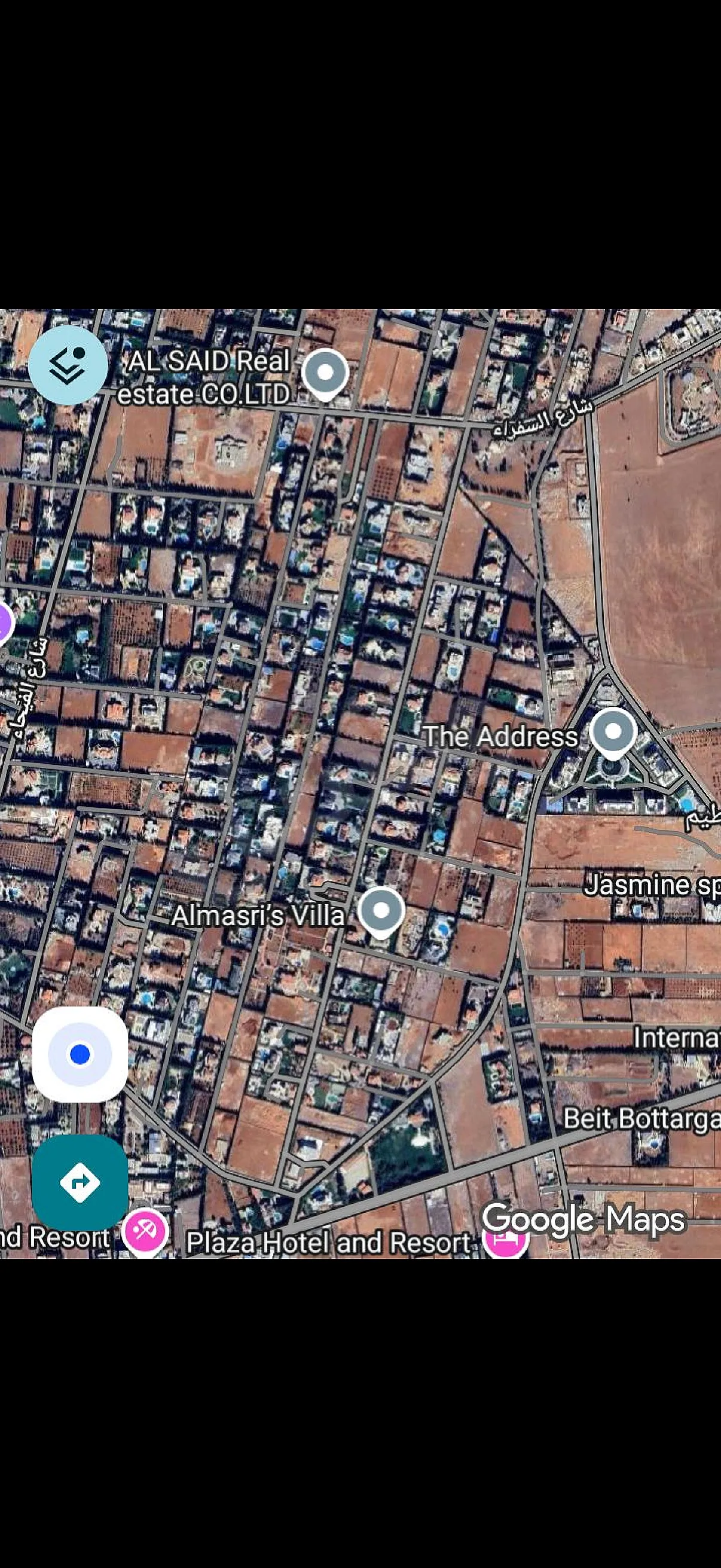The image size is (721, 1568).
Task: Center map on my location
Action: pyautogui.click(x=80, y=1054)
